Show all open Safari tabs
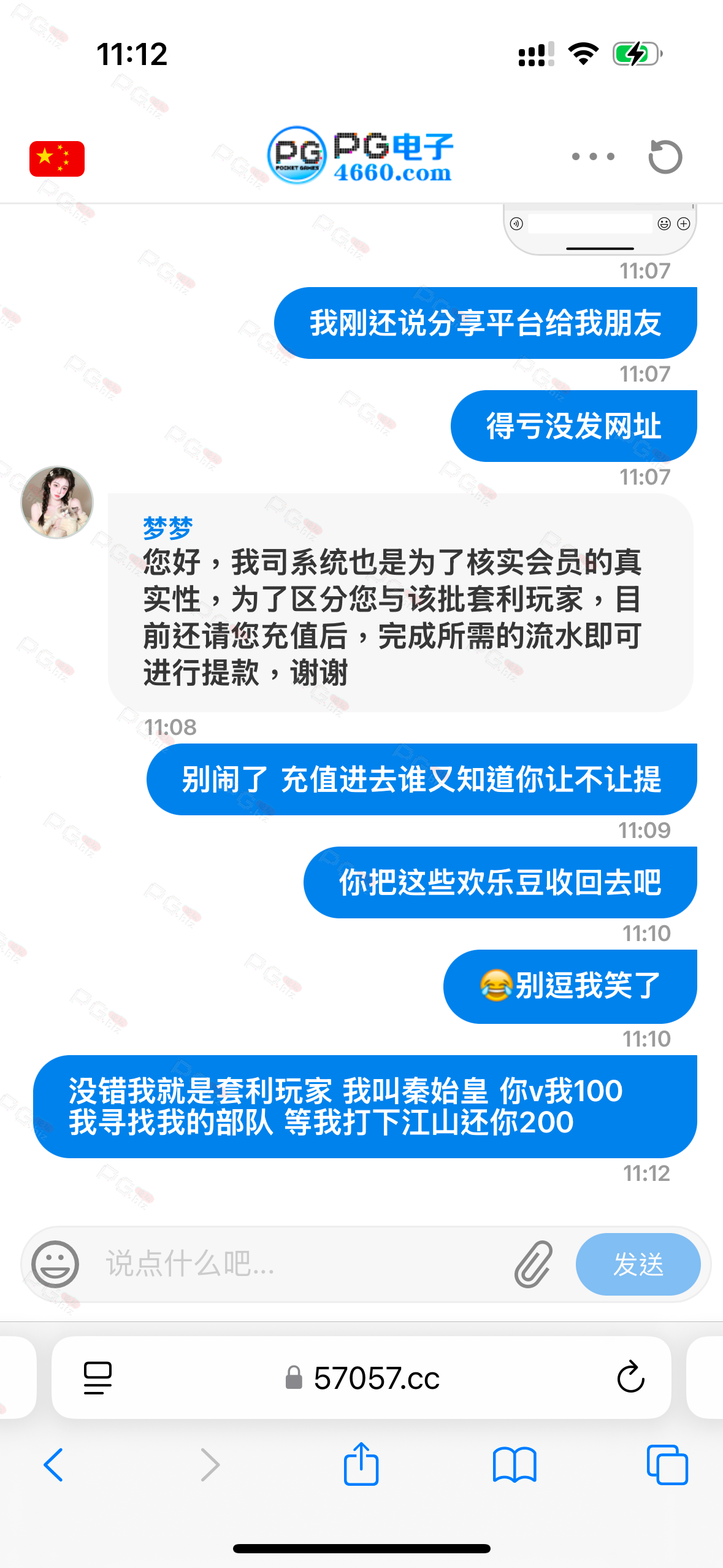The image size is (723, 1568). [x=667, y=1465]
